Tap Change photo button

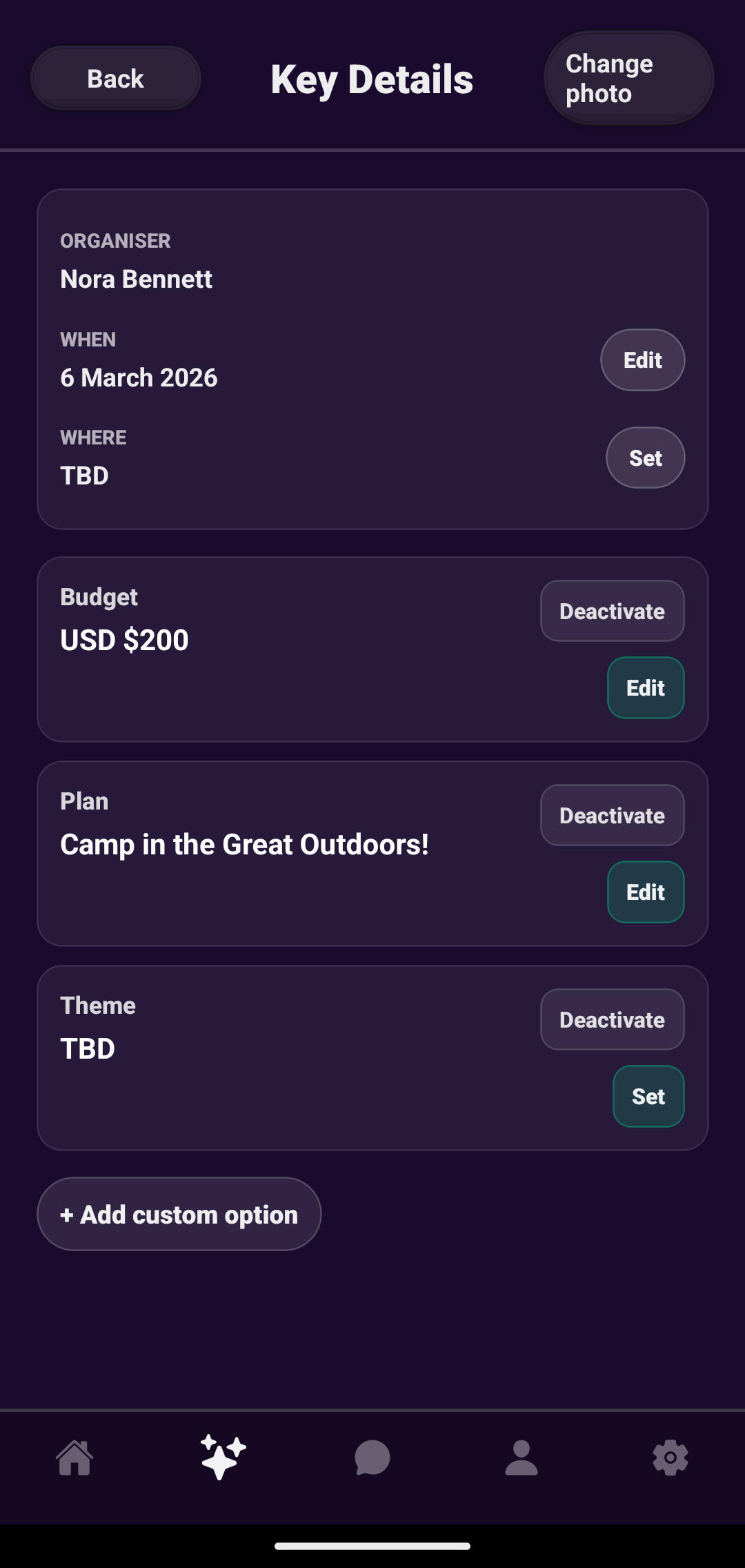pyautogui.click(x=628, y=79)
